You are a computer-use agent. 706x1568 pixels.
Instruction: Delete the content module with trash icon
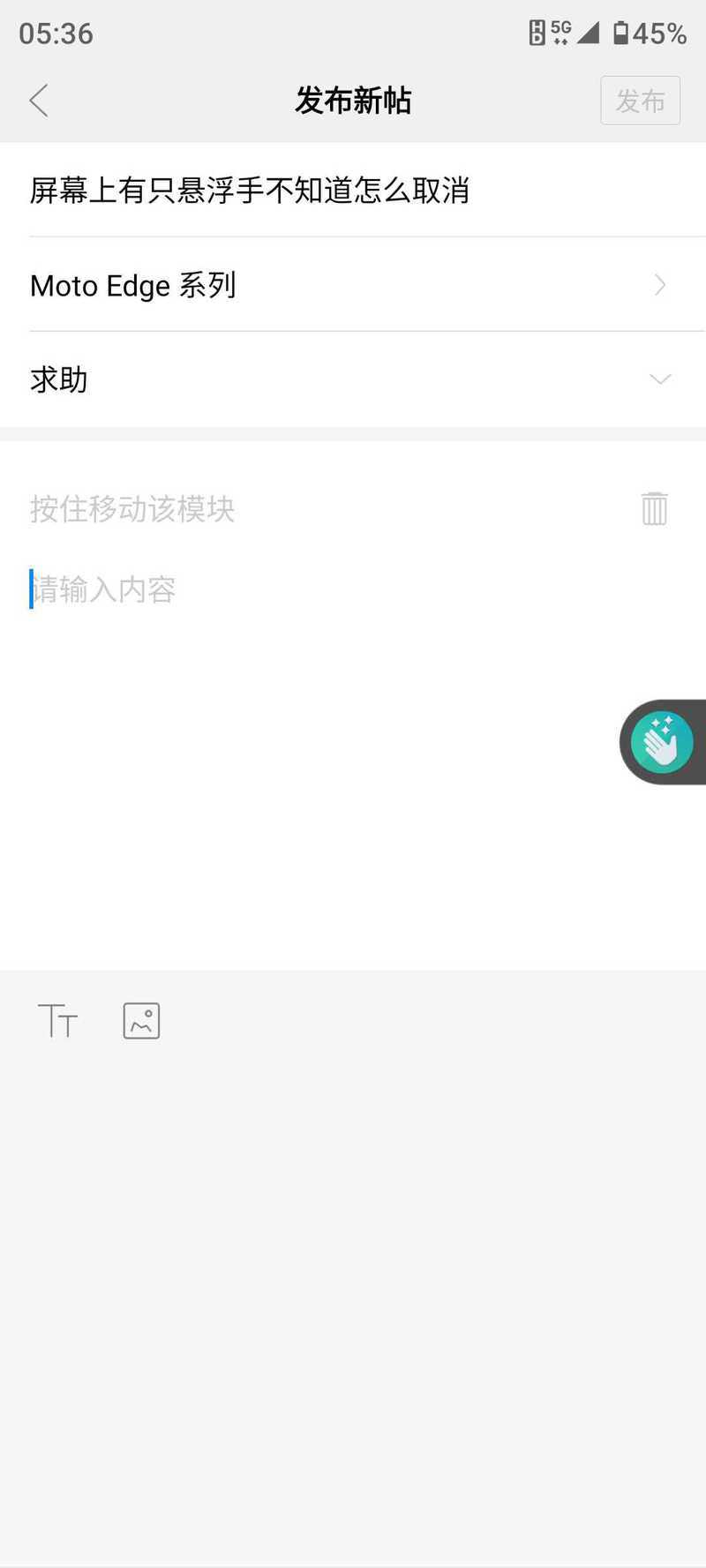[x=654, y=508]
